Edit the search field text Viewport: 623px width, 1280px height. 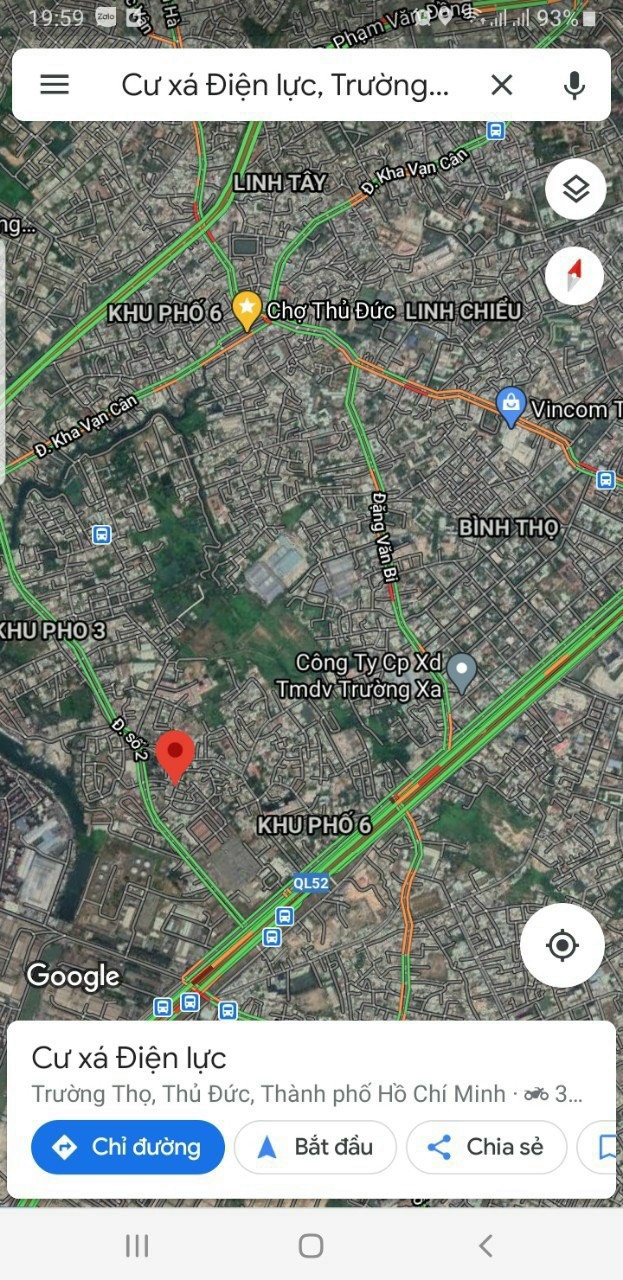click(285, 85)
